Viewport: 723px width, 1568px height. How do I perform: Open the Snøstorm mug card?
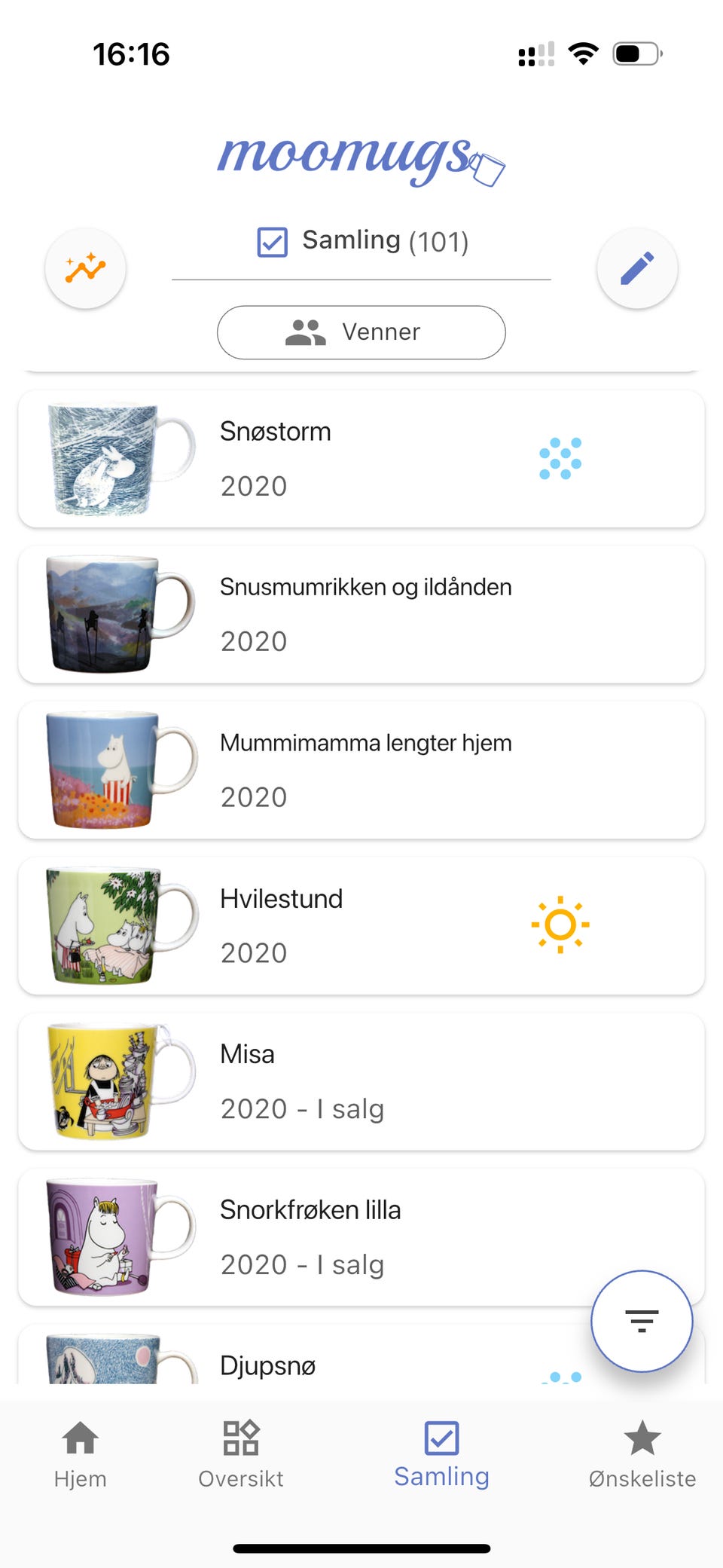(361, 459)
